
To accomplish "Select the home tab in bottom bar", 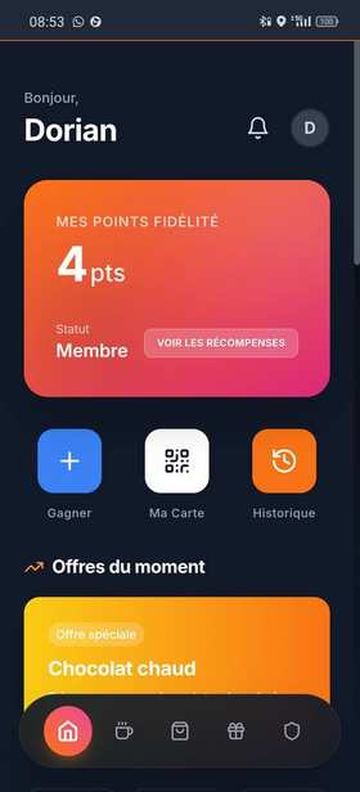I will [68, 731].
